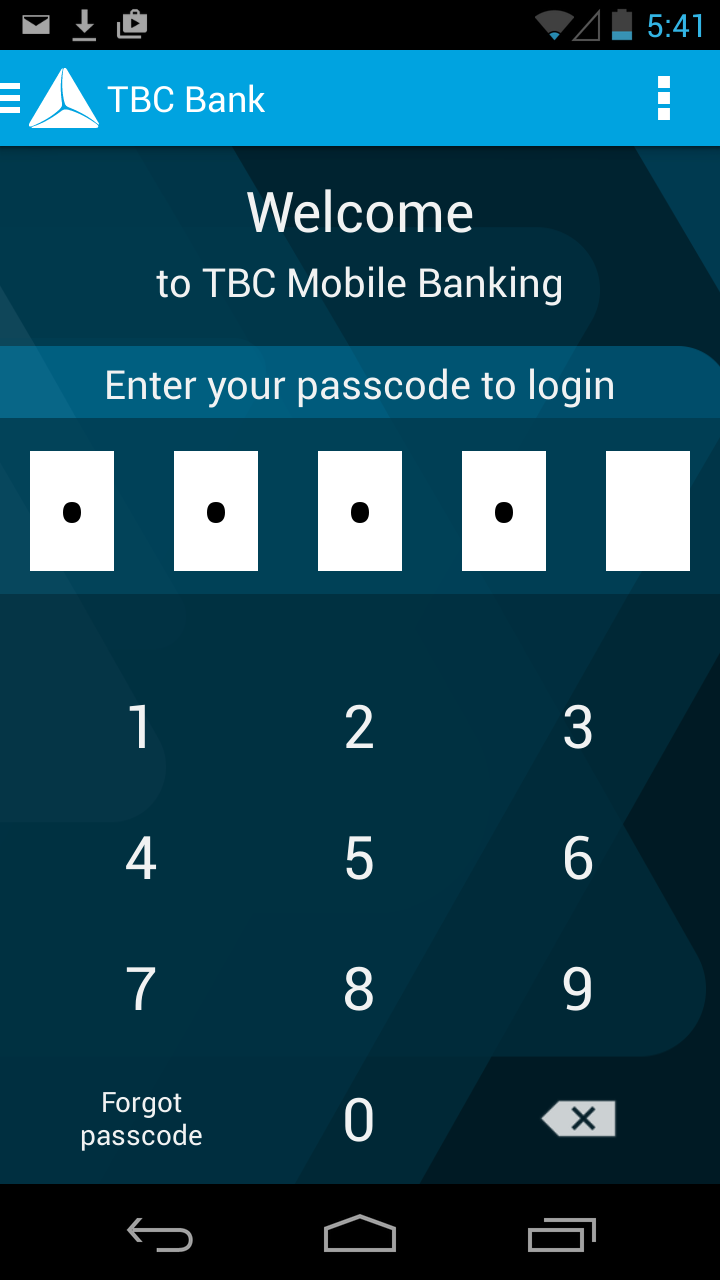Tap Forgot passcode
The width and height of the screenshot is (720, 1280).
click(x=141, y=1119)
